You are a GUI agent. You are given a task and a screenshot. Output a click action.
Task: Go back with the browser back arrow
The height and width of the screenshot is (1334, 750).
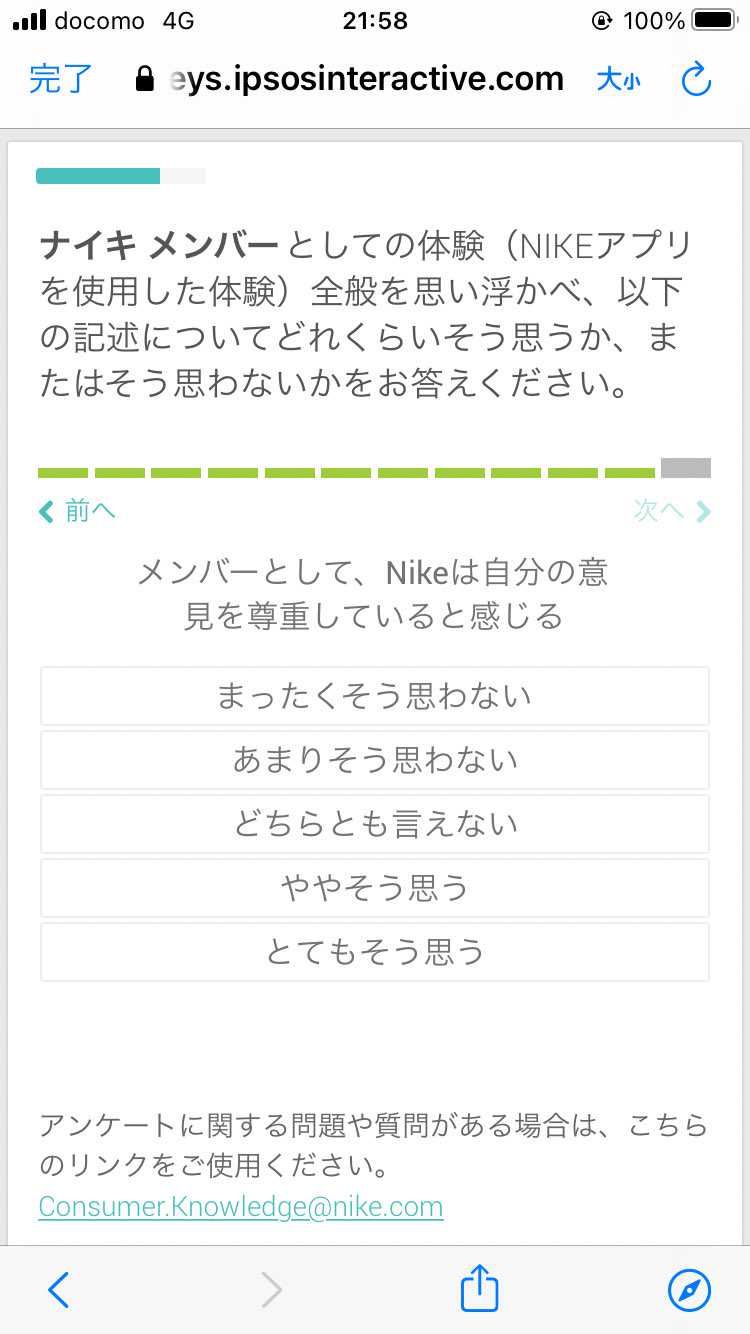click(59, 1290)
